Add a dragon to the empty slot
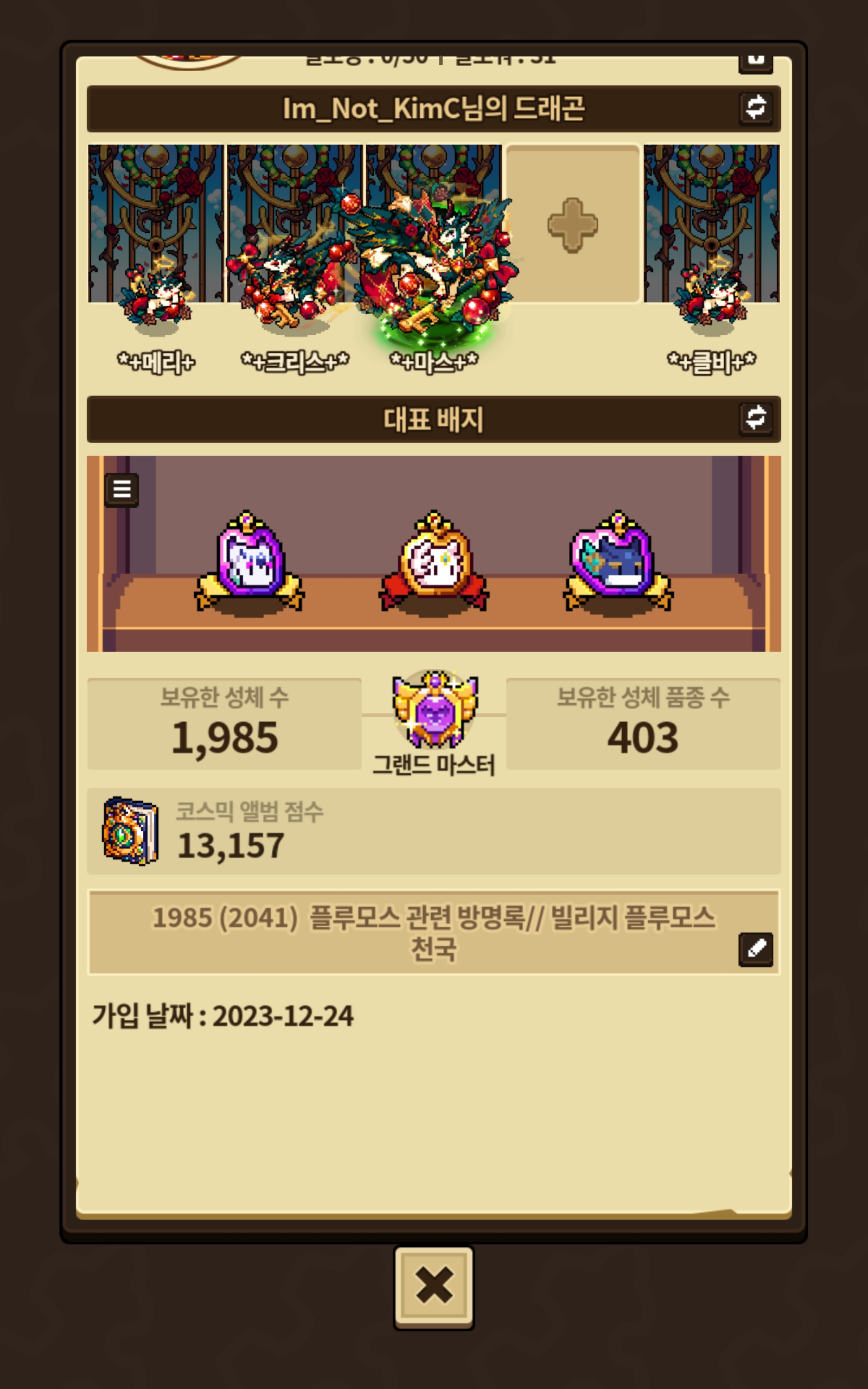Screen dimensions: 868x1389 pyautogui.click(x=572, y=225)
